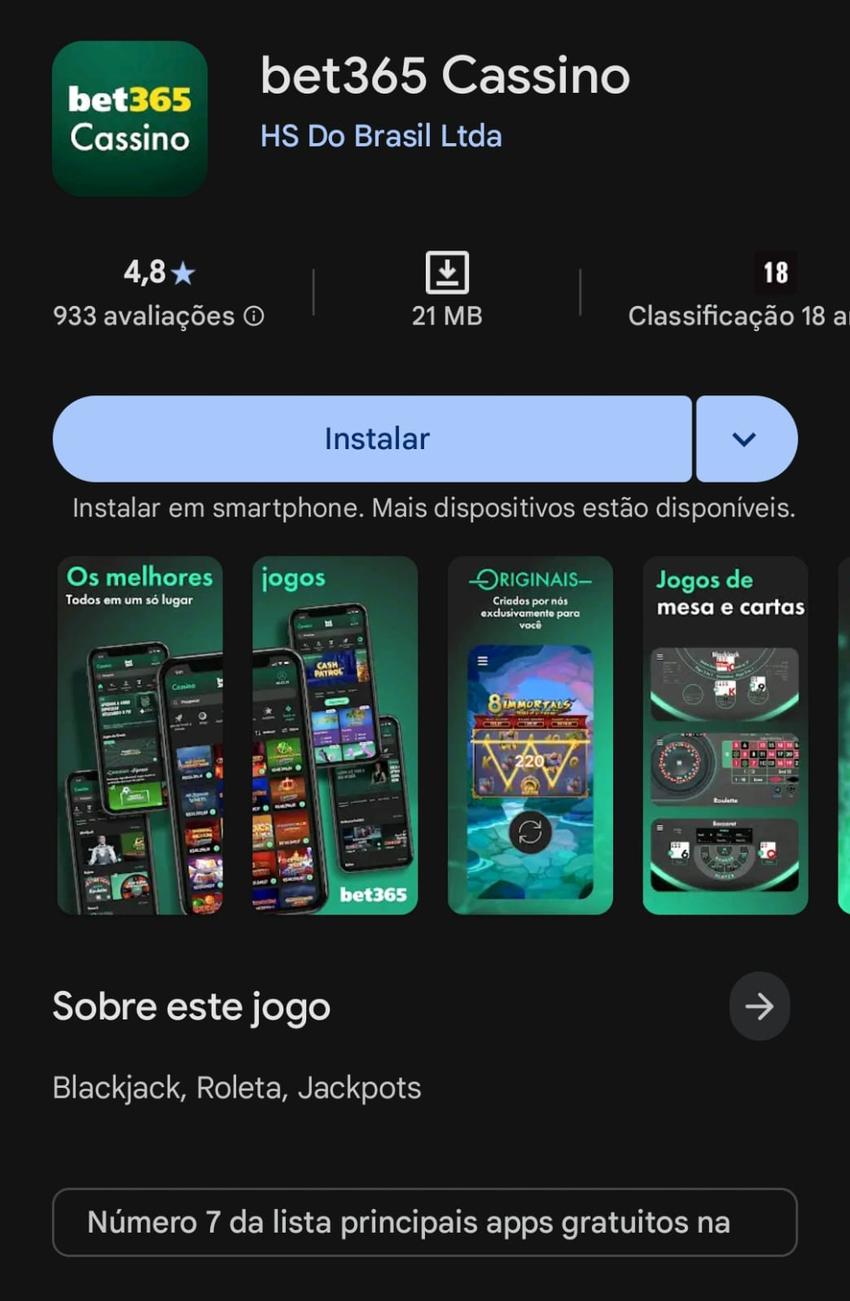This screenshot has width=850, height=1301.
Task: Click the info icon next to 933 avaliações
Action: click(253, 315)
